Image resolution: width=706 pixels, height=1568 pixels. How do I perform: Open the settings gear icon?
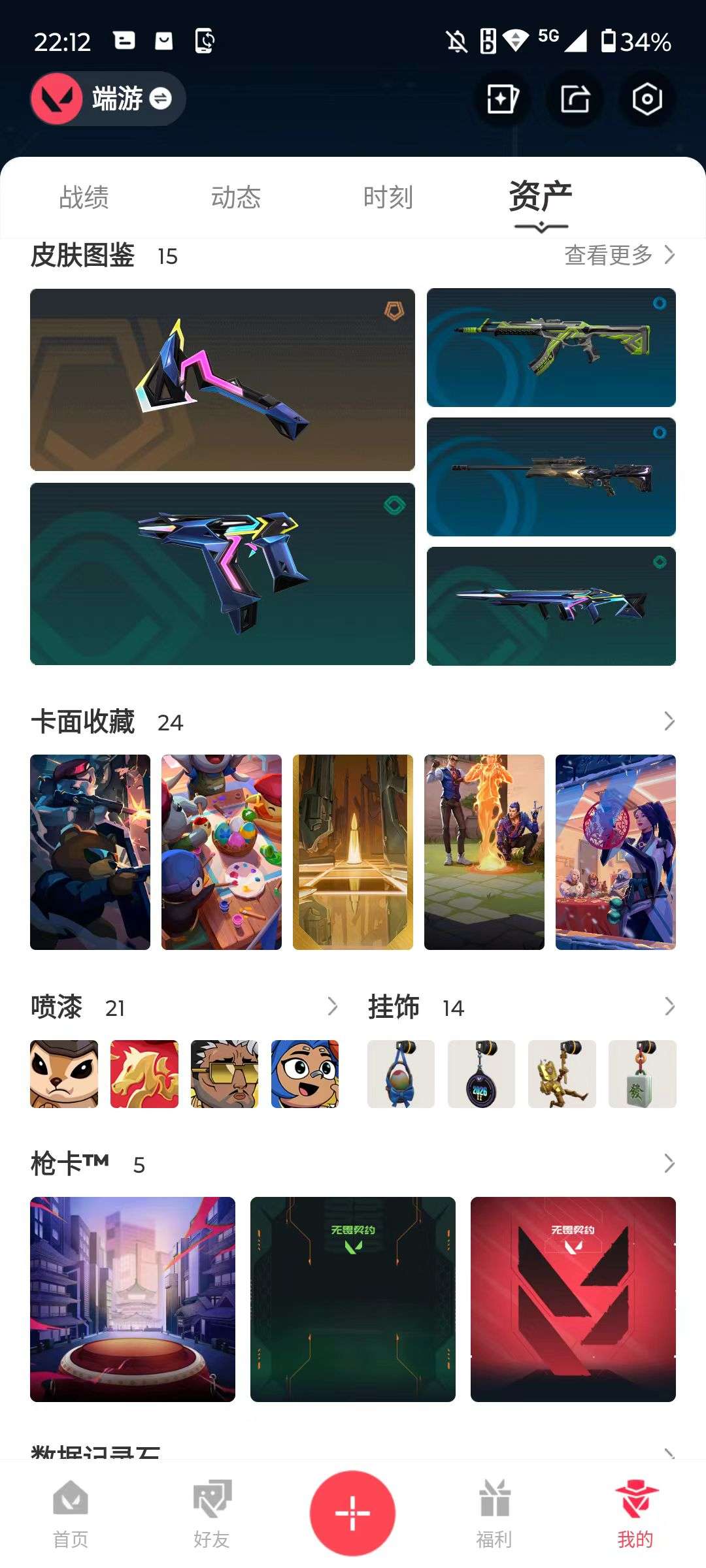[646, 98]
